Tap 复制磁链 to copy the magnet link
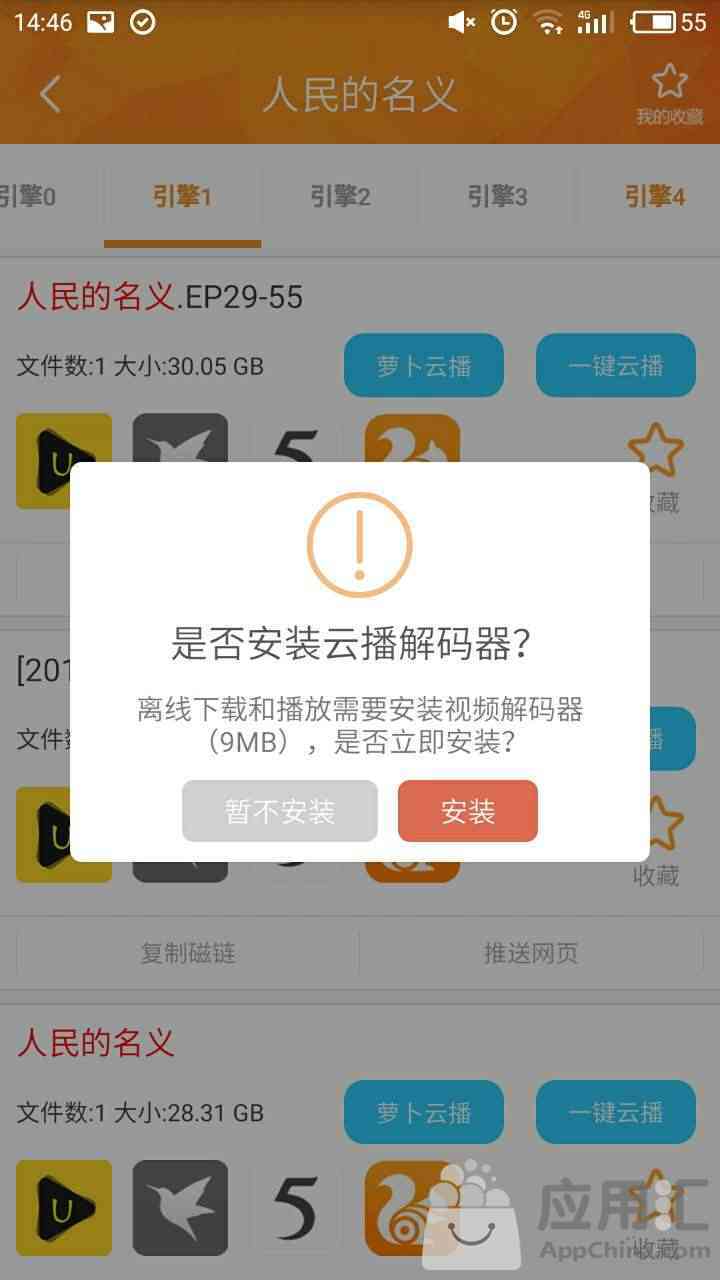This screenshot has height=1280, width=720. (188, 953)
